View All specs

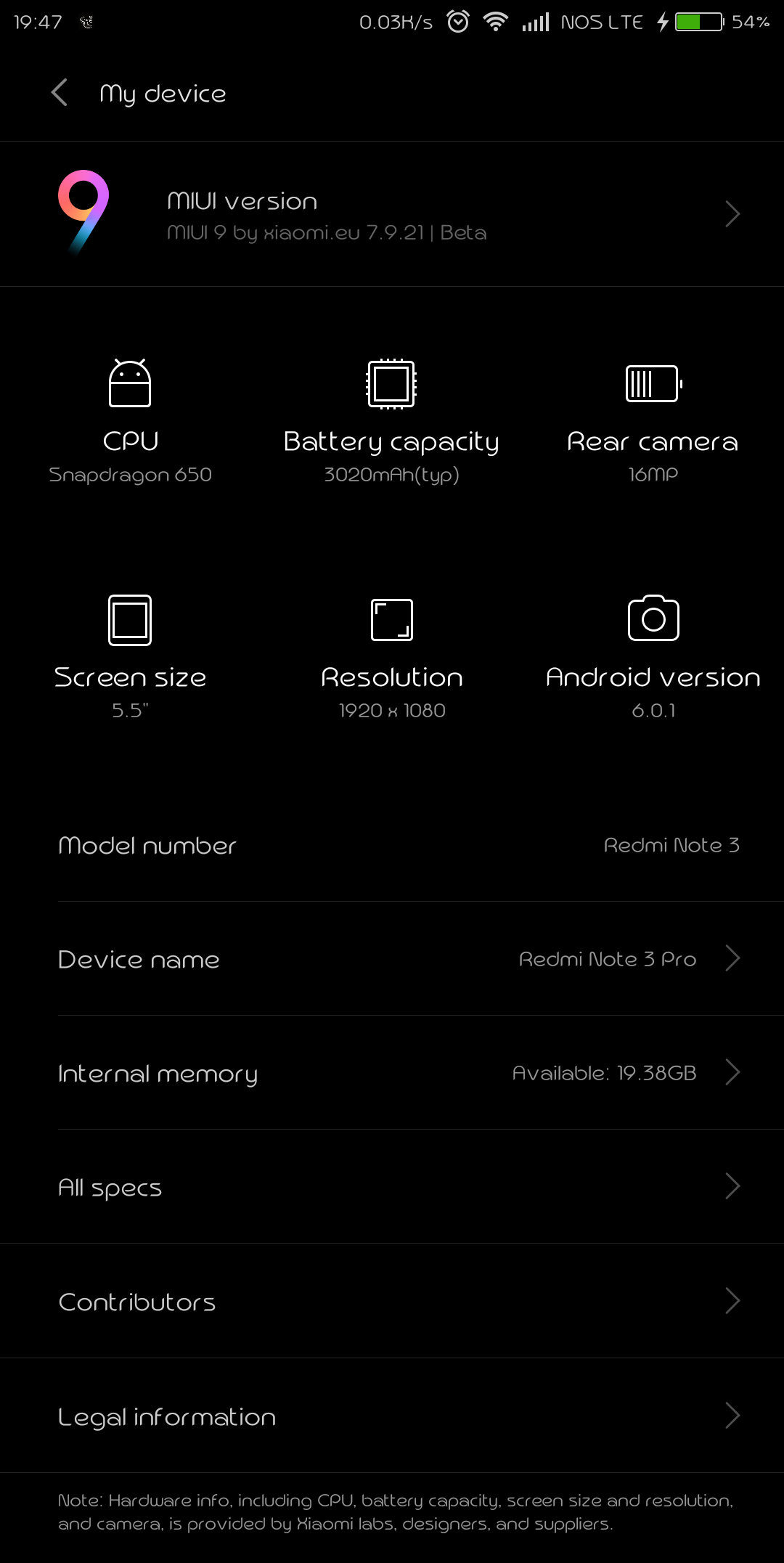pyautogui.click(x=392, y=1187)
